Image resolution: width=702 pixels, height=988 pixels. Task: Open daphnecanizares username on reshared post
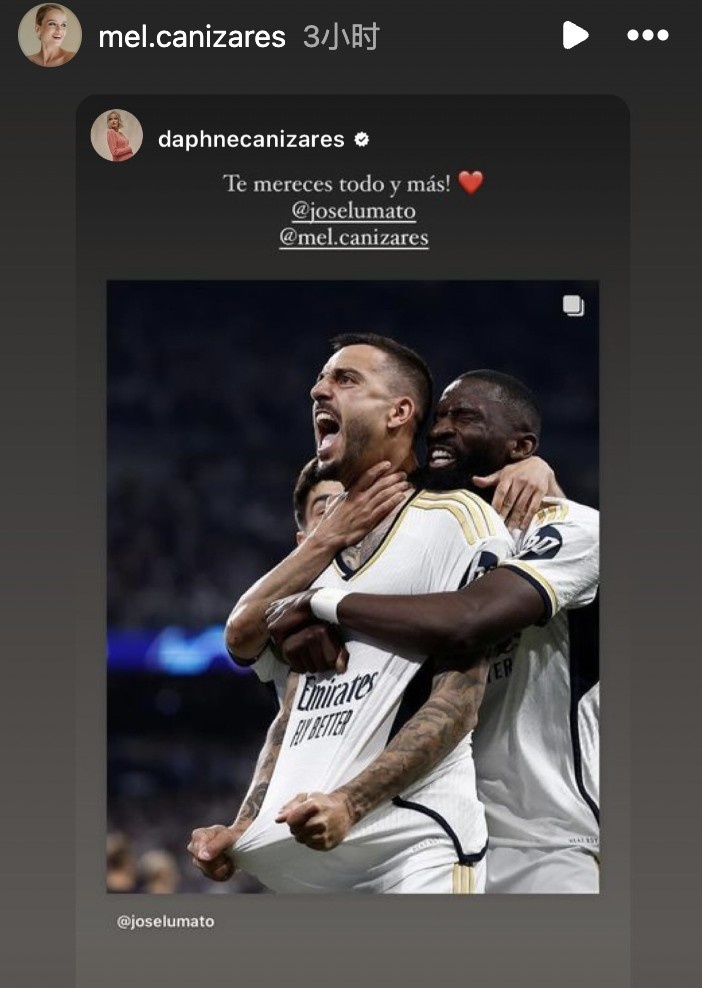pos(251,139)
